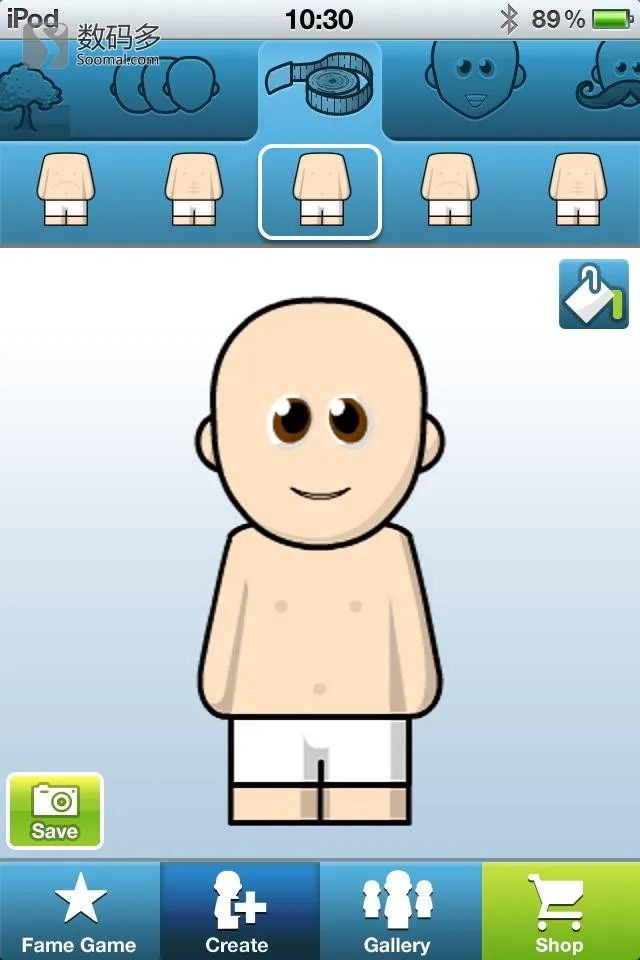Save the avatar with the camera button
640x960 pixels.
(x=55, y=810)
